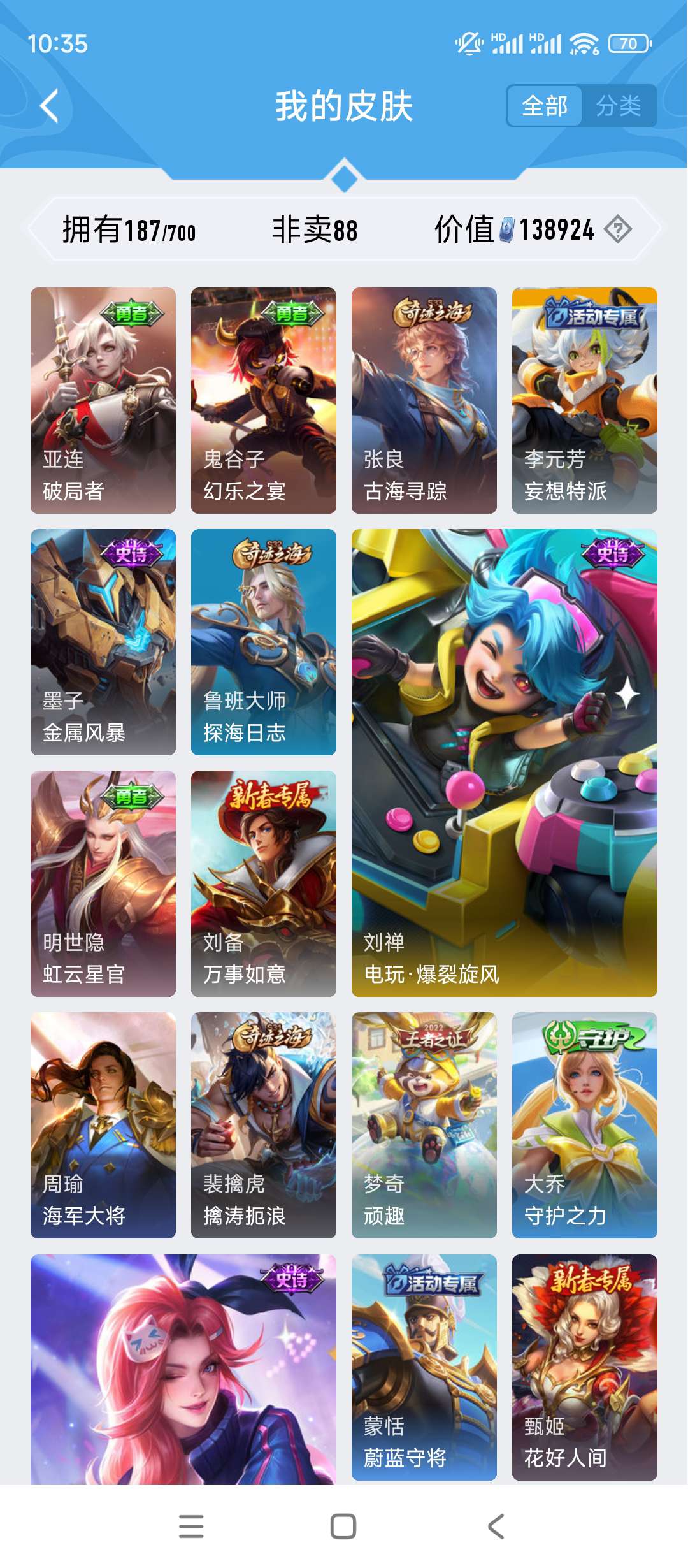Open 亚连 破局者 skin

[x=103, y=400]
